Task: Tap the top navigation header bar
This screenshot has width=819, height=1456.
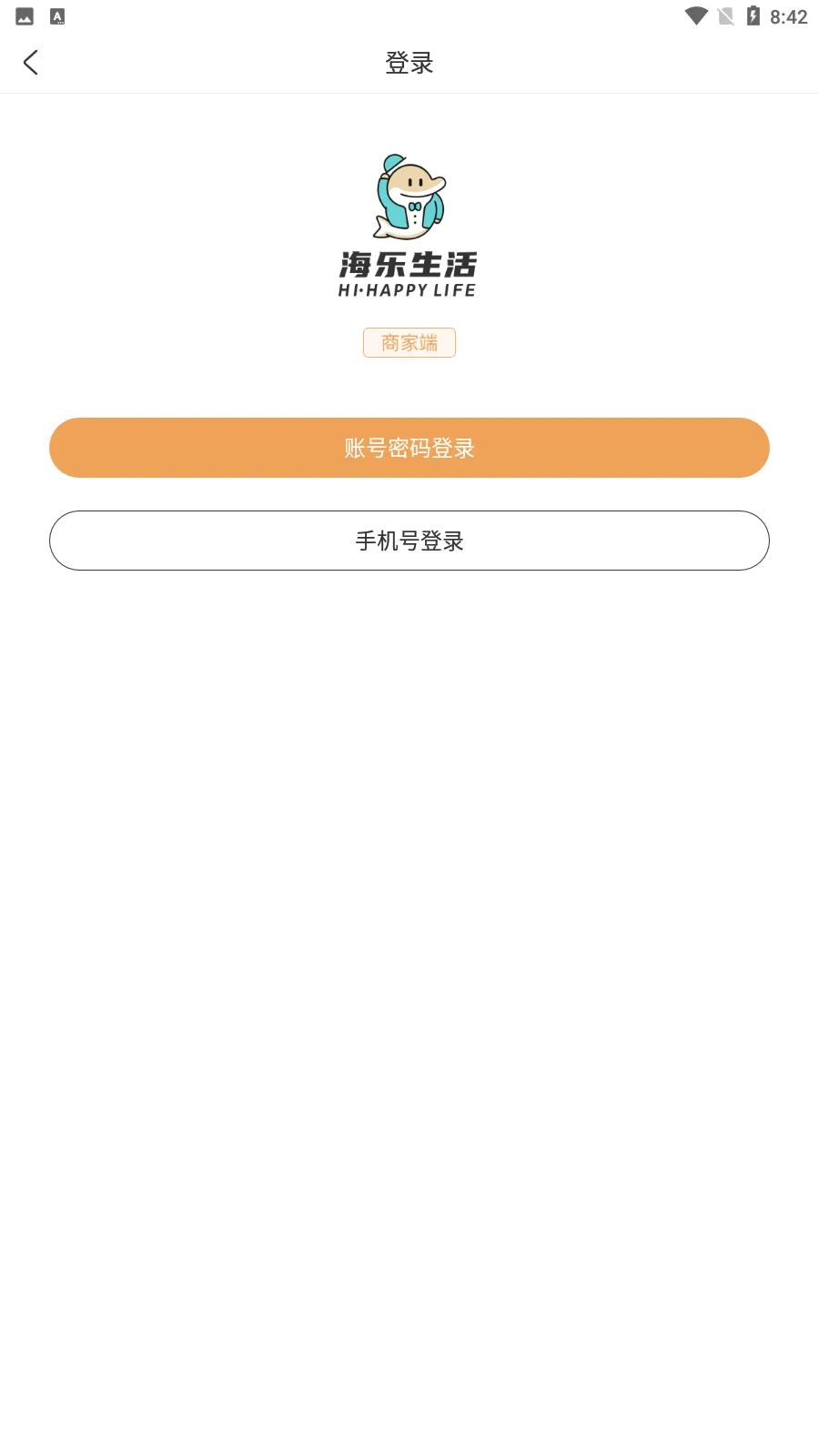Action: click(409, 62)
